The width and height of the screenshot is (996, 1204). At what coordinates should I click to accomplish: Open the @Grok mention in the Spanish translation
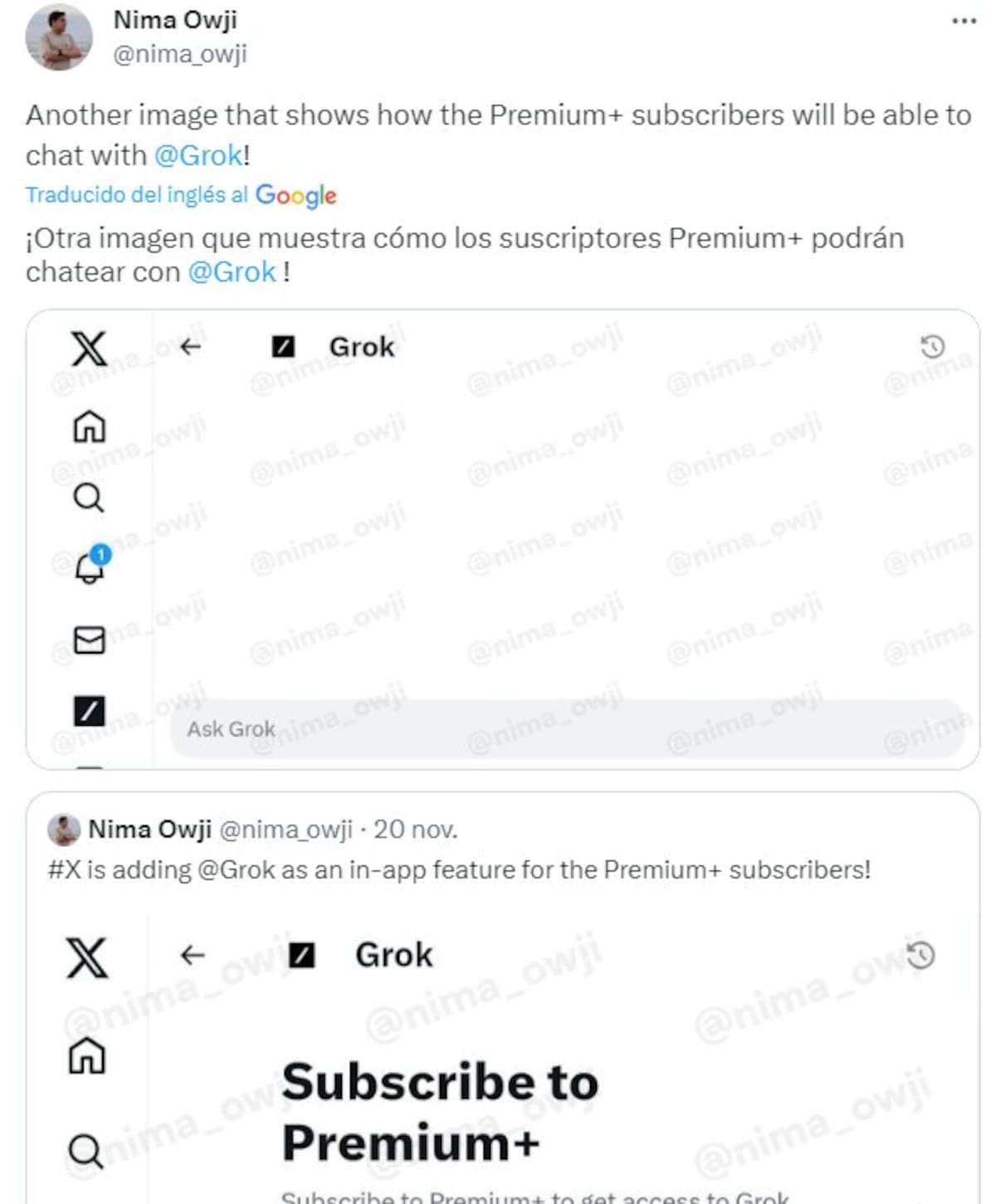[232, 272]
